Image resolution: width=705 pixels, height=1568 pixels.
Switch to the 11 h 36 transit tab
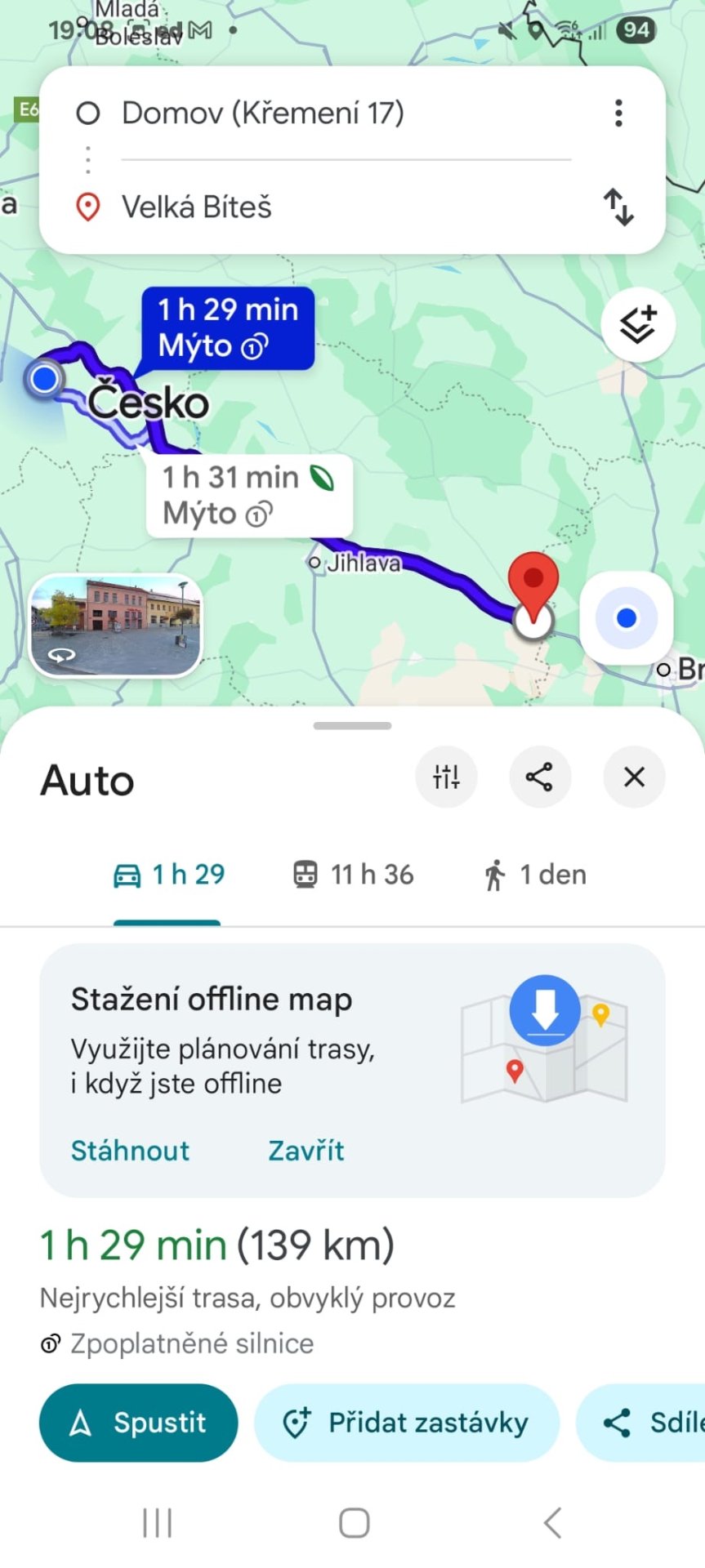point(351,874)
